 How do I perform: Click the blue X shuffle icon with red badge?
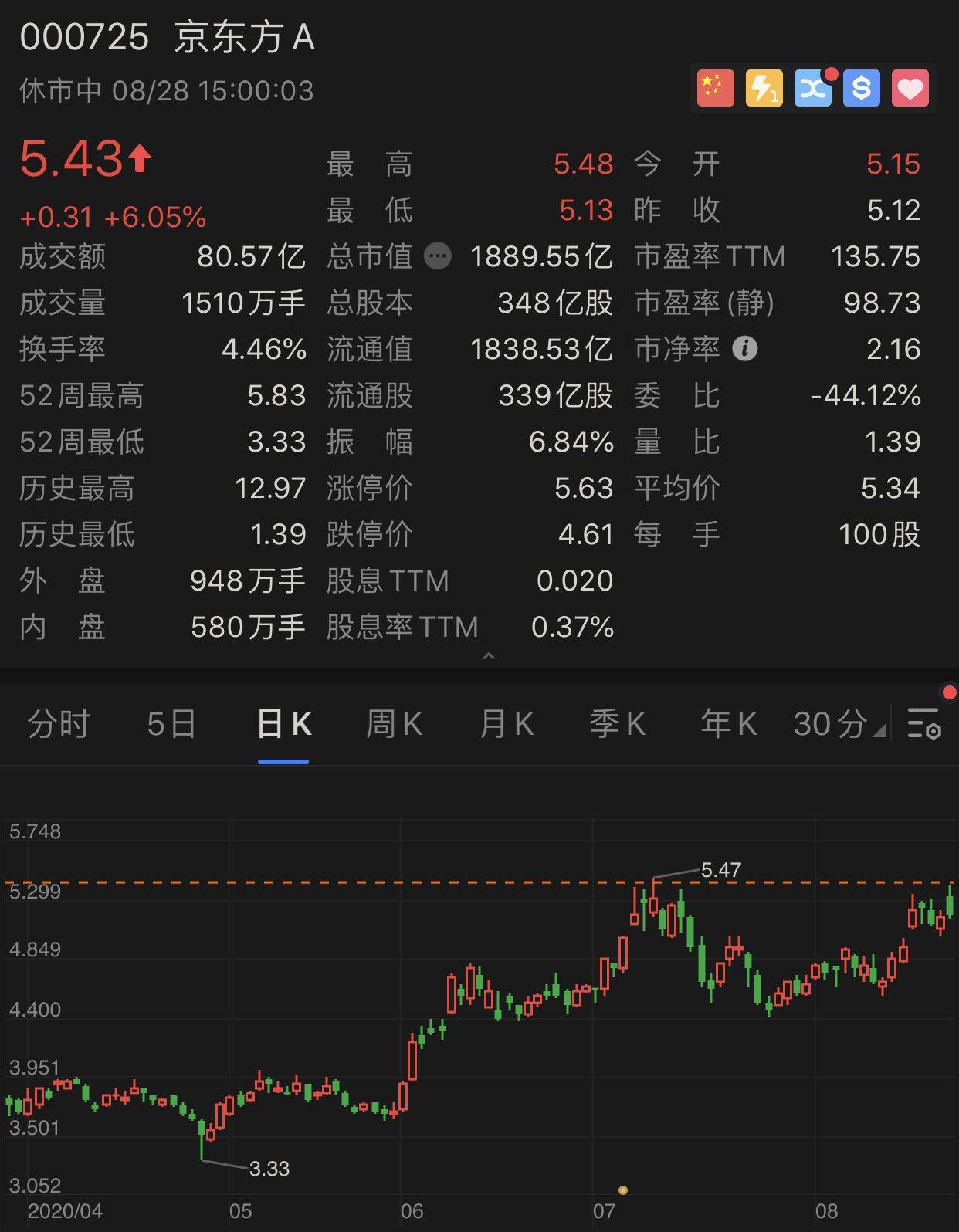pyautogui.click(x=812, y=87)
